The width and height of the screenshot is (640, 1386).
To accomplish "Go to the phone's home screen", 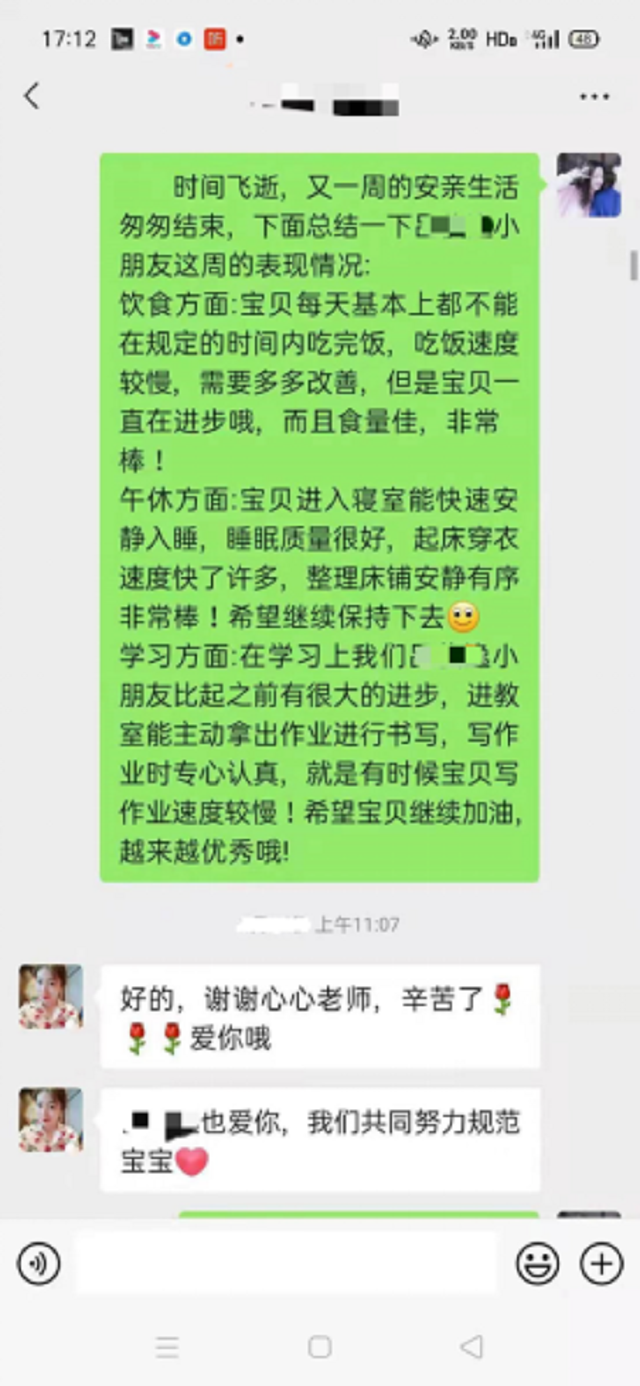I will (x=319, y=1347).
